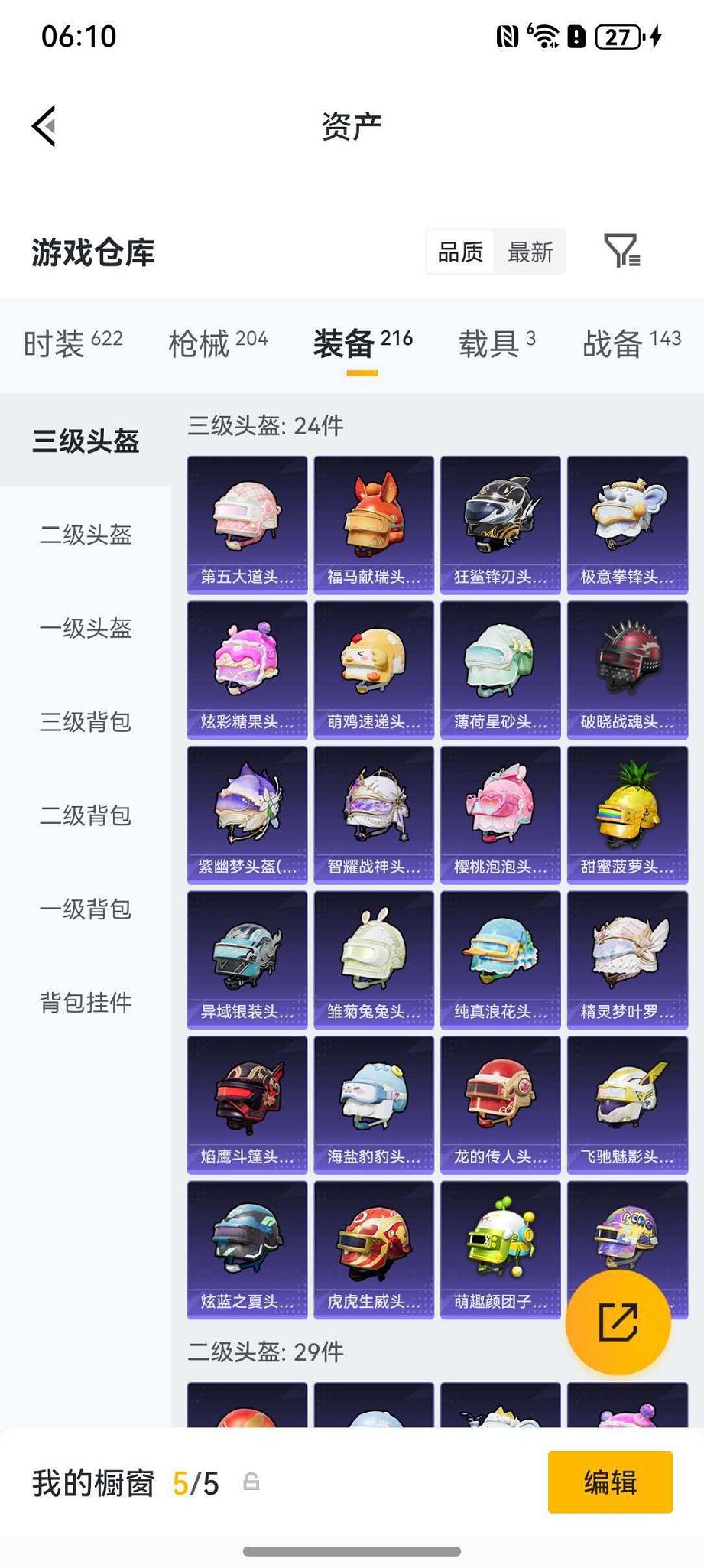The width and height of the screenshot is (704, 1568).
Task: Open the 一级背包 category
Action: pyautogui.click(x=86, y=909)
